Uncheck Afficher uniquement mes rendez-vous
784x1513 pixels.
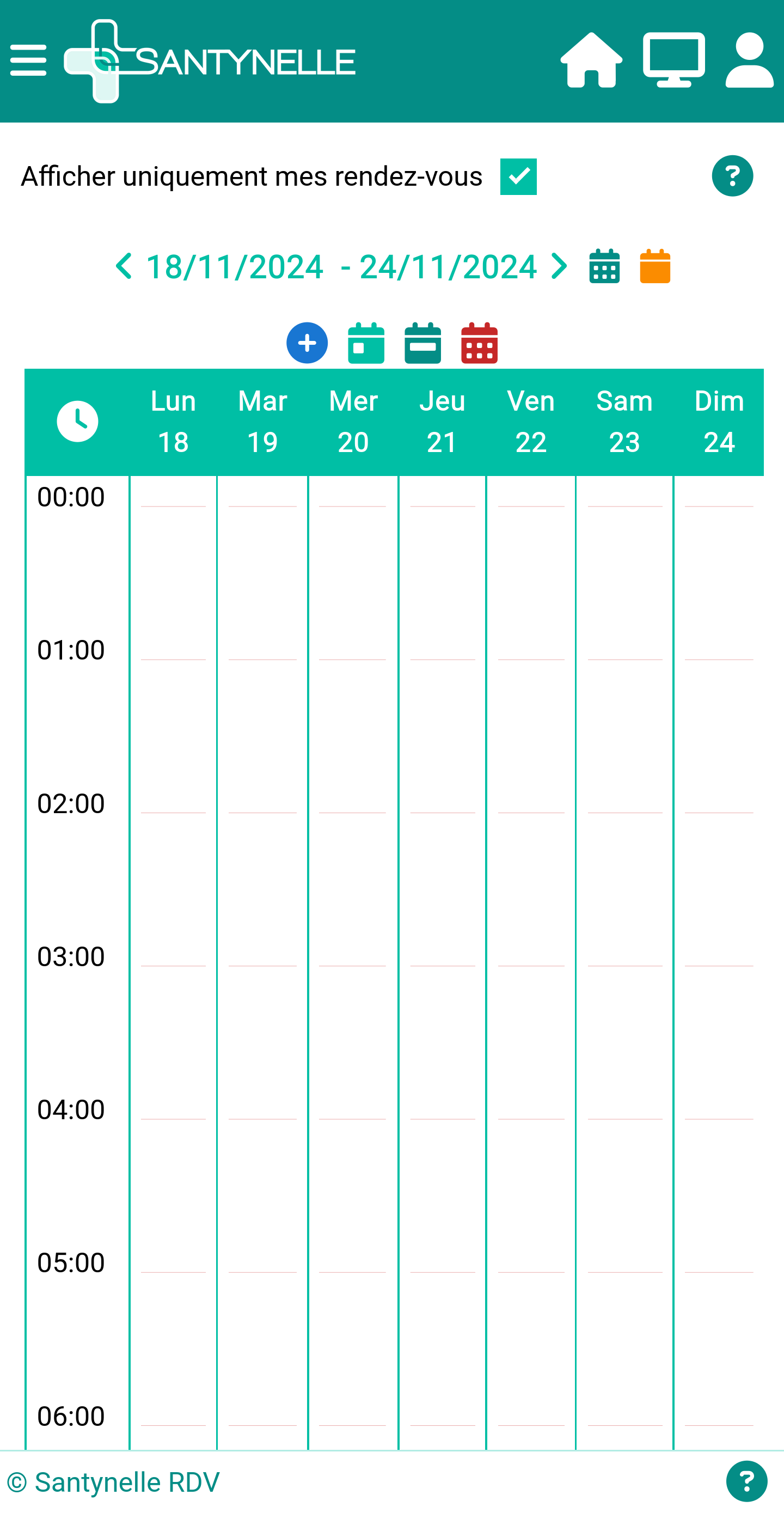point(518,176)
